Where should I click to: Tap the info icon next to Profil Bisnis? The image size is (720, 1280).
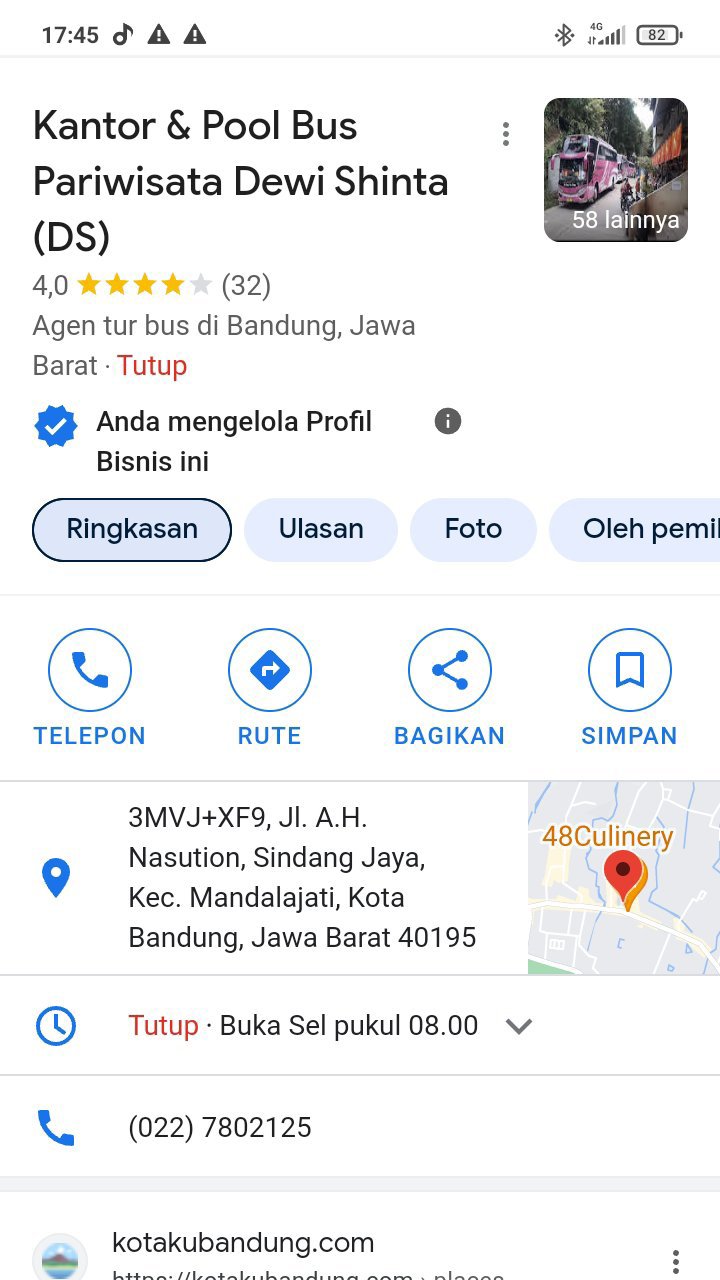[x=448, y=421]
